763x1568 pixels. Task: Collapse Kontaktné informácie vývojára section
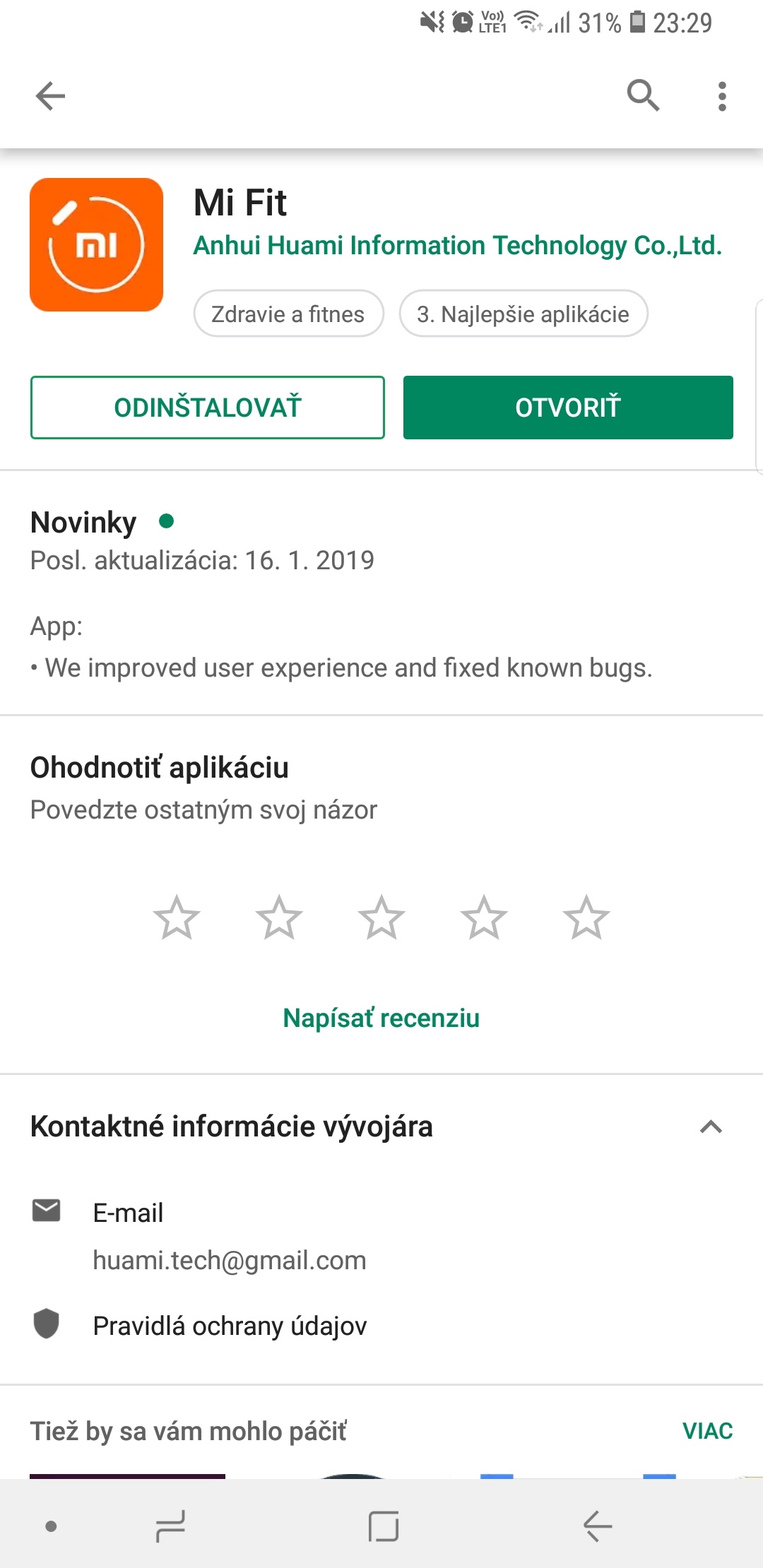[x=711, y=1127]
